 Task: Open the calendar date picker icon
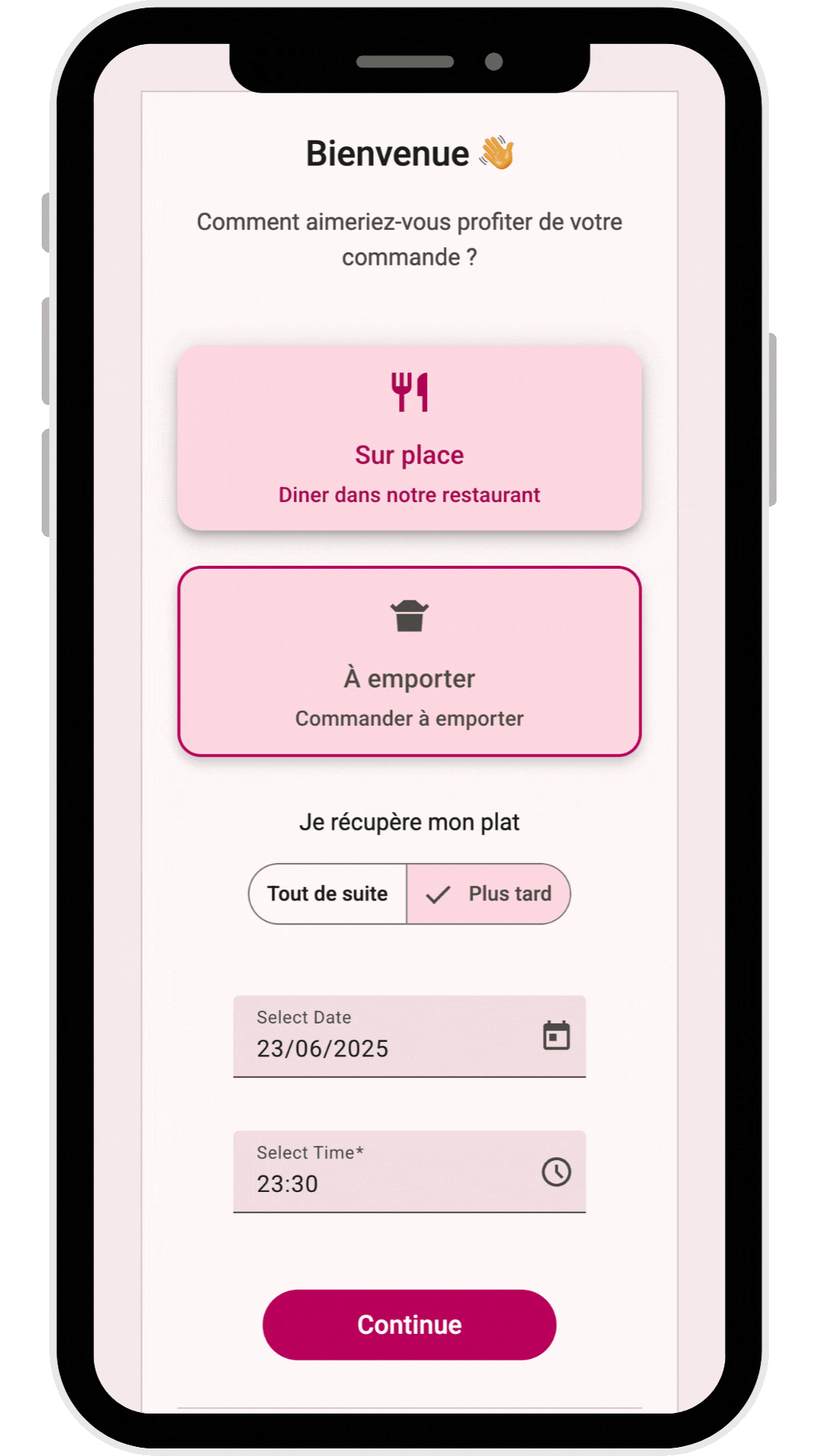click(x=556, y=1036)
